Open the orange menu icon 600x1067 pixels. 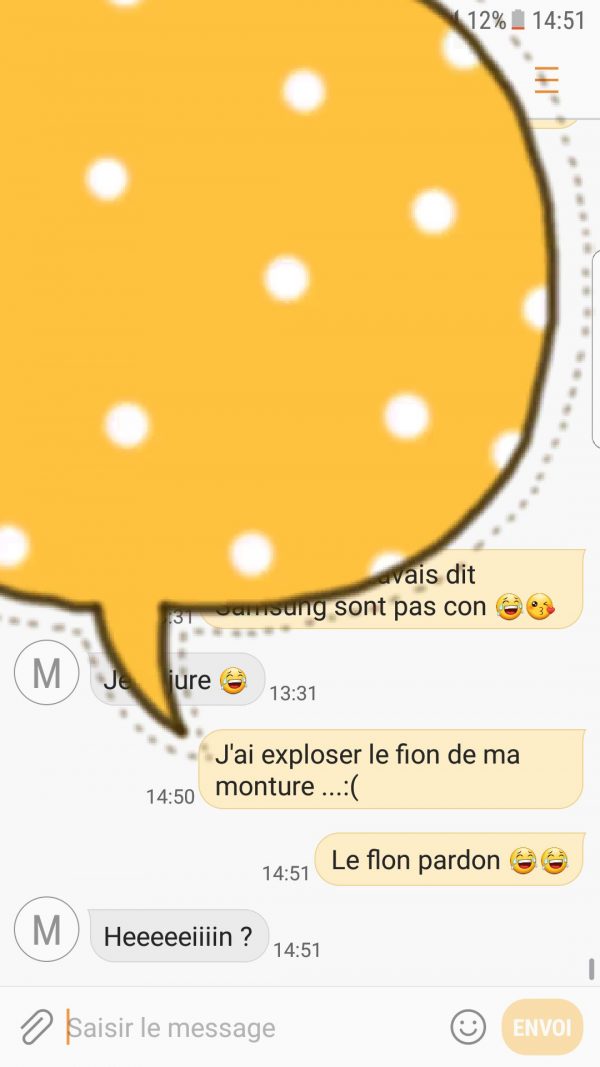[546, 79]
